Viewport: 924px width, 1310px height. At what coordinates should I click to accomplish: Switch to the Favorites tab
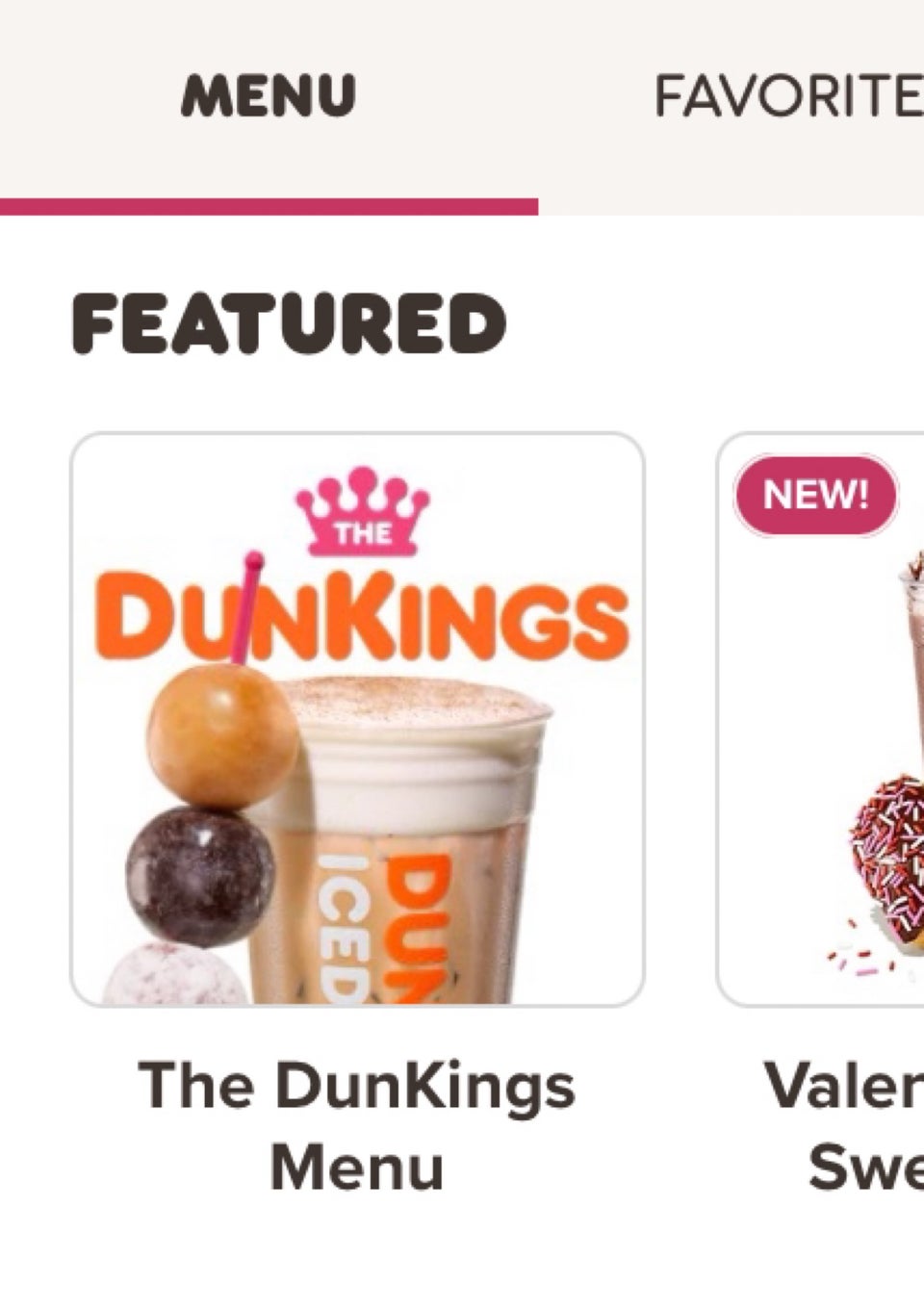[787, 96]
